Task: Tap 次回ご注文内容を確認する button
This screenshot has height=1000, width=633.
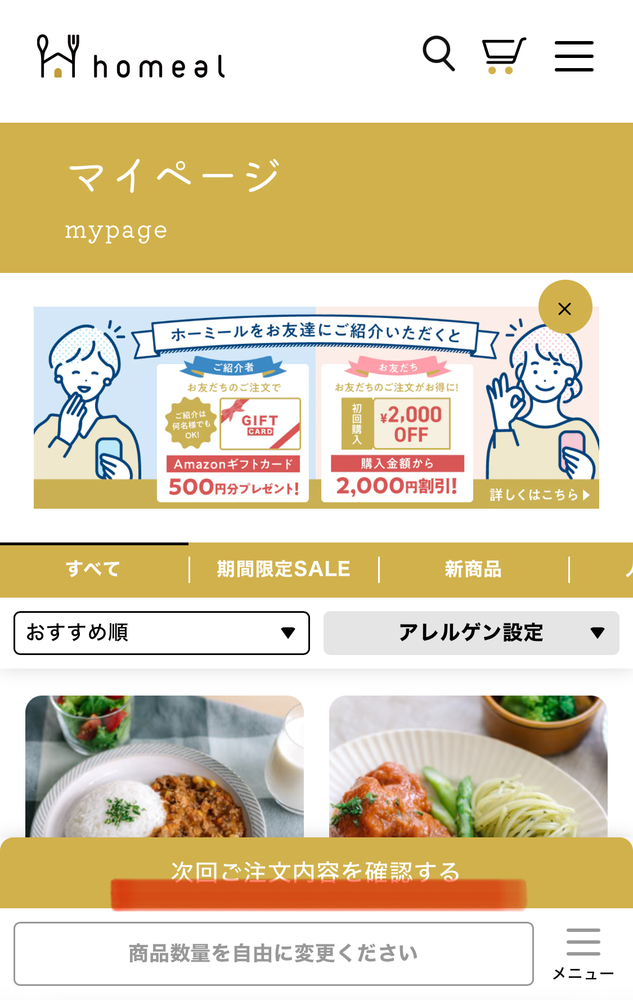Action: pos(316,872)
